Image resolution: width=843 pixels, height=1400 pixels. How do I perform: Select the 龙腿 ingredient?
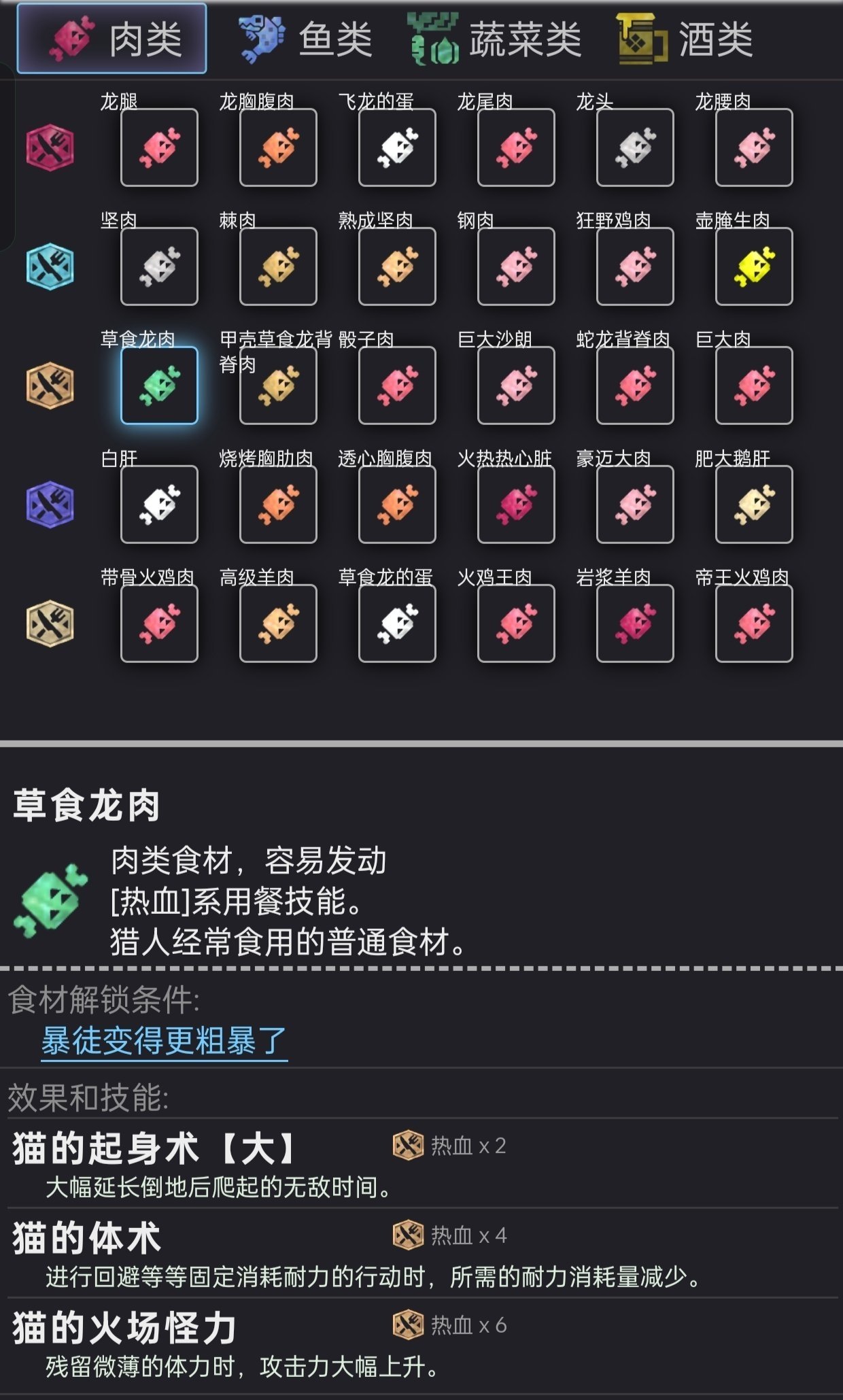tap(159, 148)
